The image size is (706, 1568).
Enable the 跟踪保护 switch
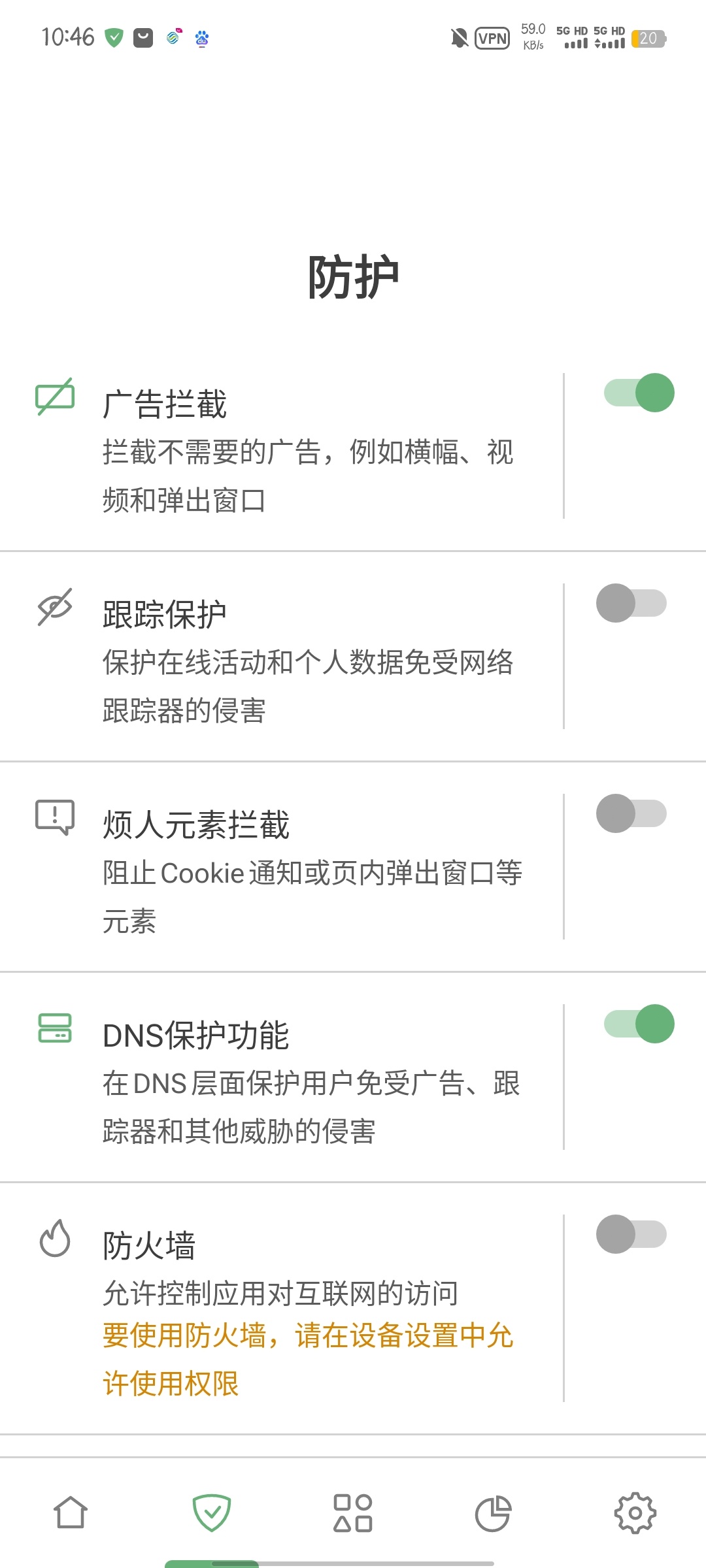pyautogui.click(x=631, y=603)
